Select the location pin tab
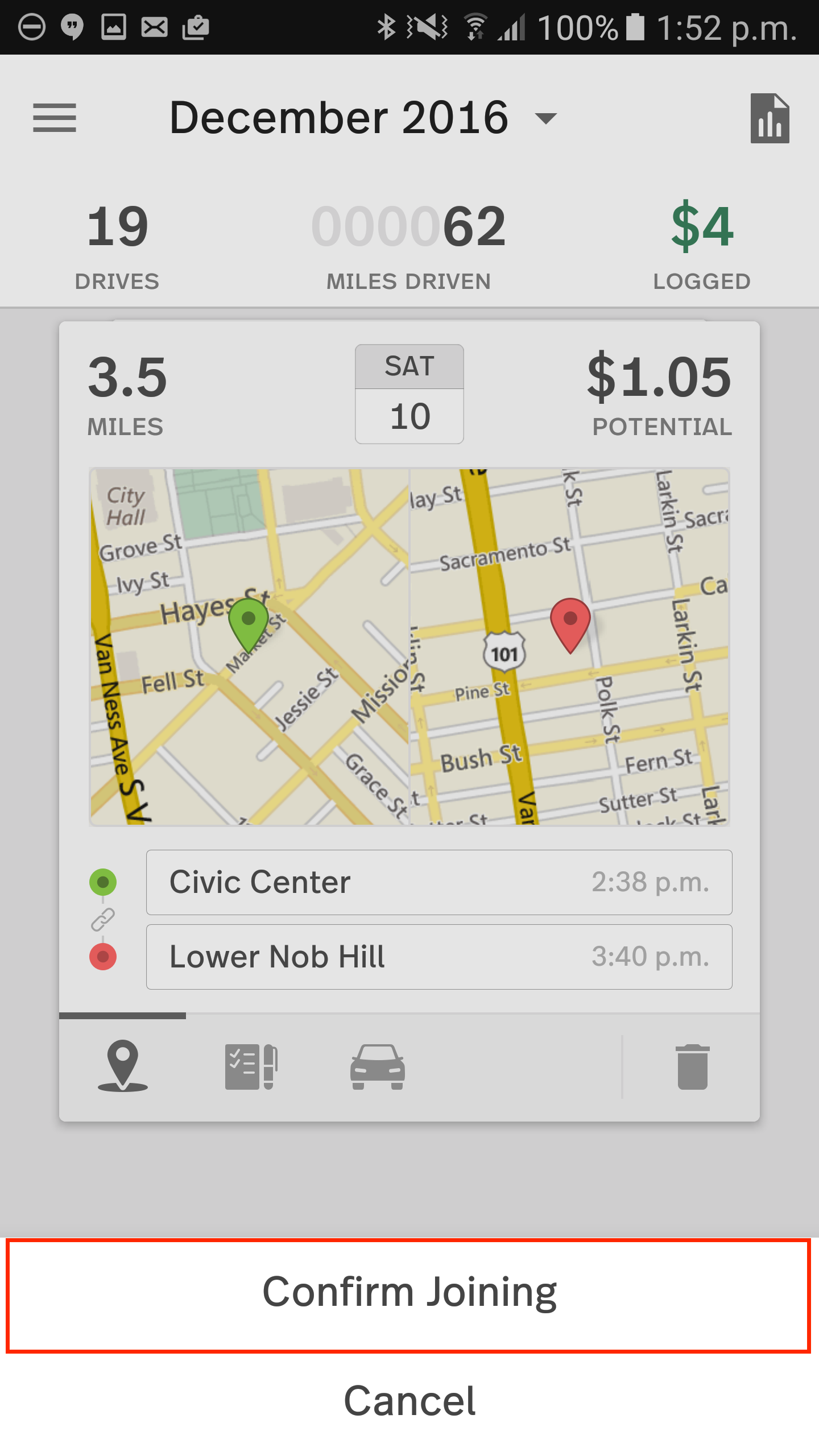Viewport: 819px width, 1456px height. click(123, 1066)
